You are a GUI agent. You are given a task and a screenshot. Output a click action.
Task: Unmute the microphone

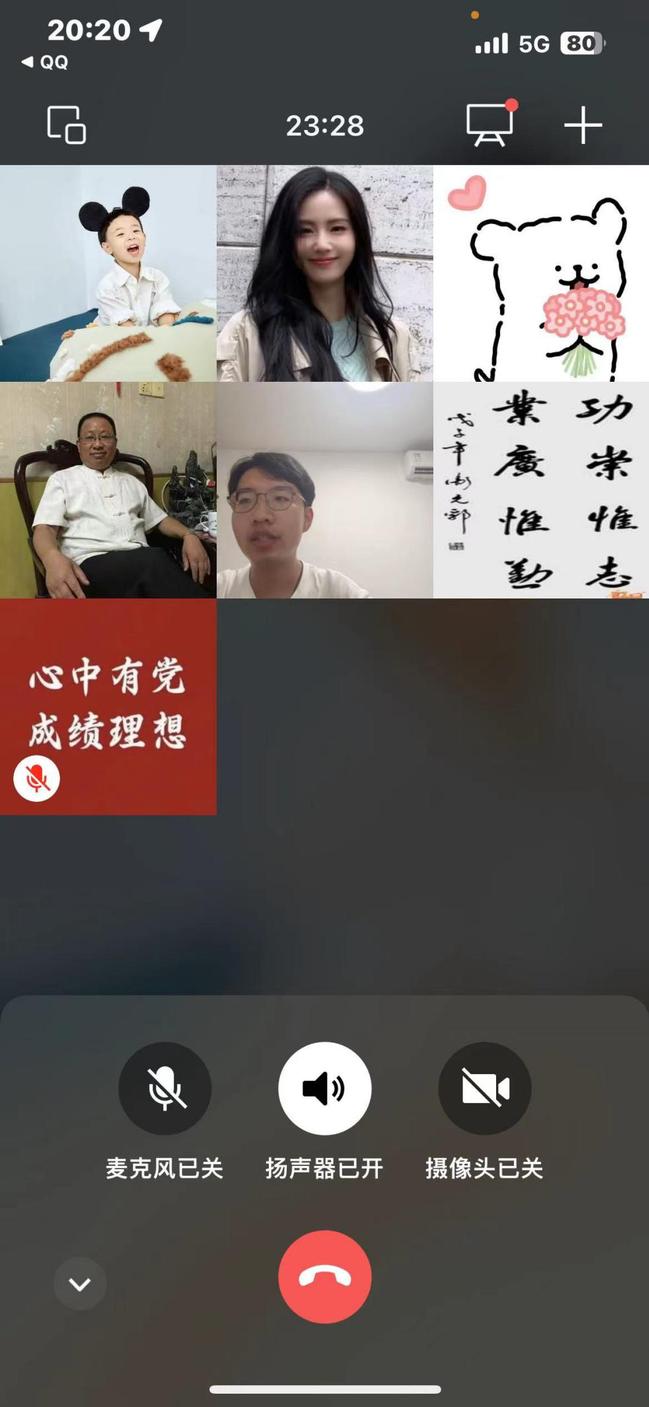[165, 1088]
